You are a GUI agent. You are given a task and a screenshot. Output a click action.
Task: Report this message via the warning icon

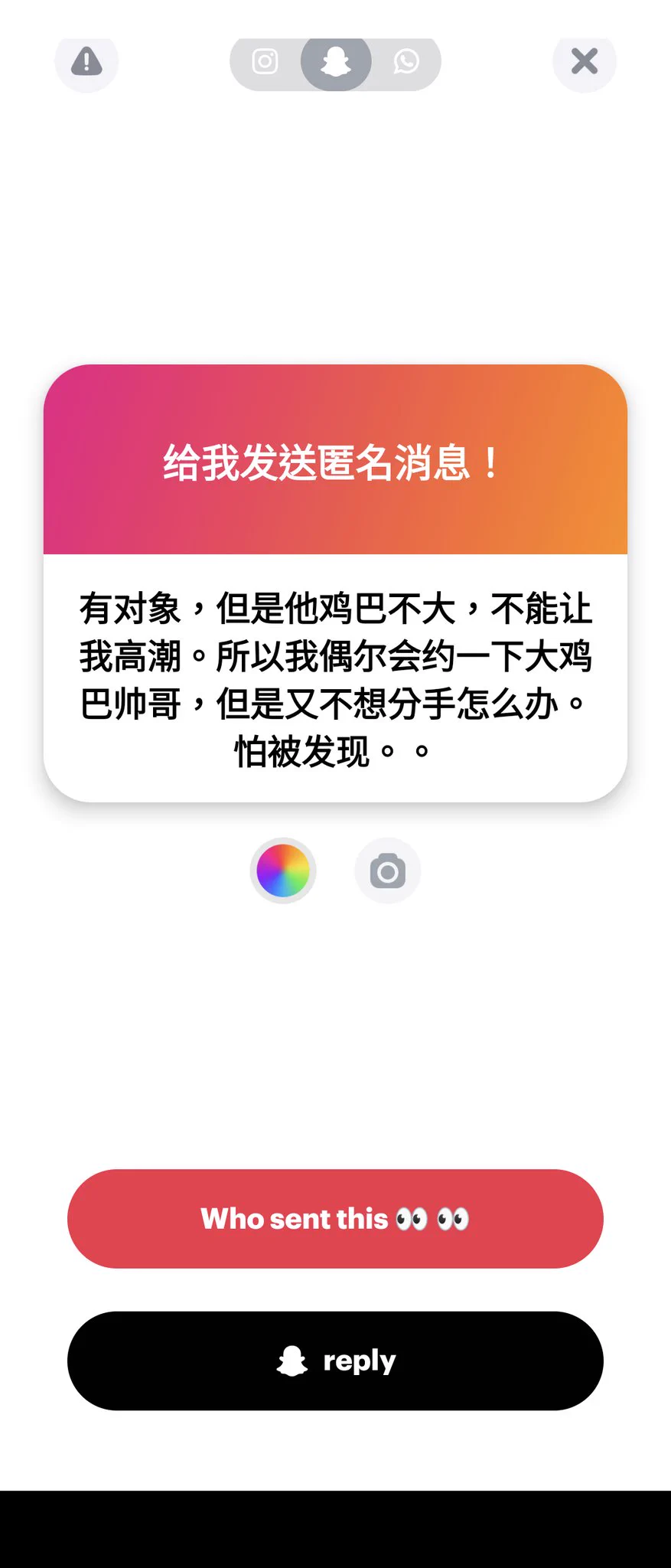(86, 61)
